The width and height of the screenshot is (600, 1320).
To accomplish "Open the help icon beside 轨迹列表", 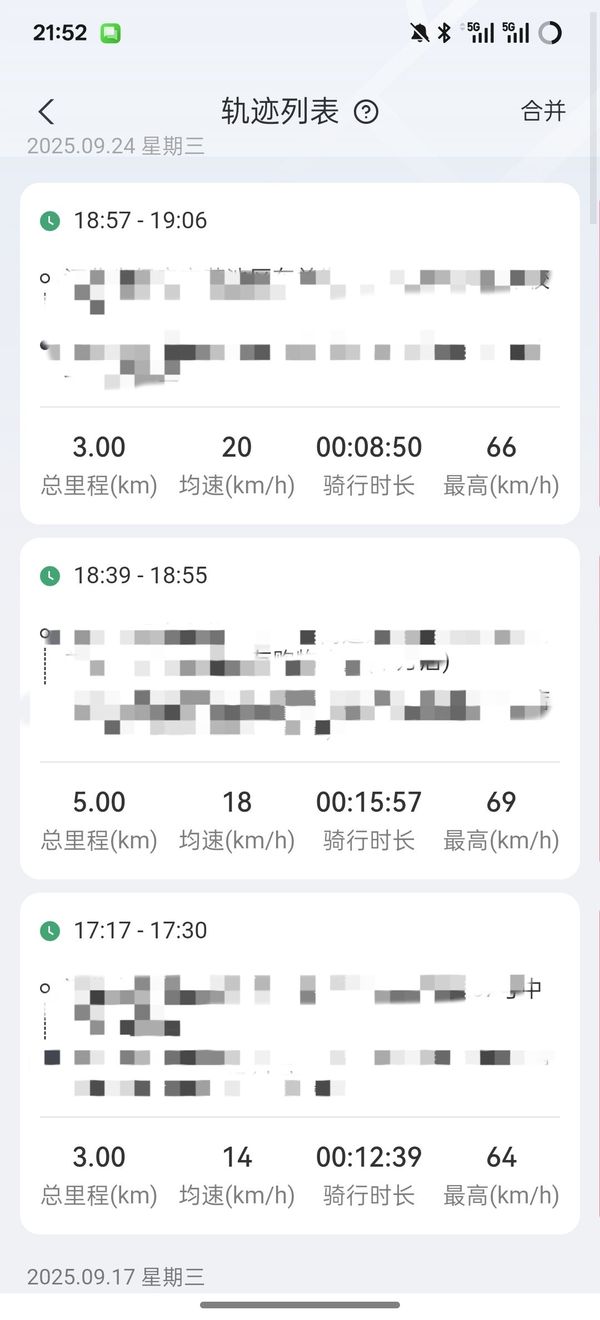I will coord(367,111).
